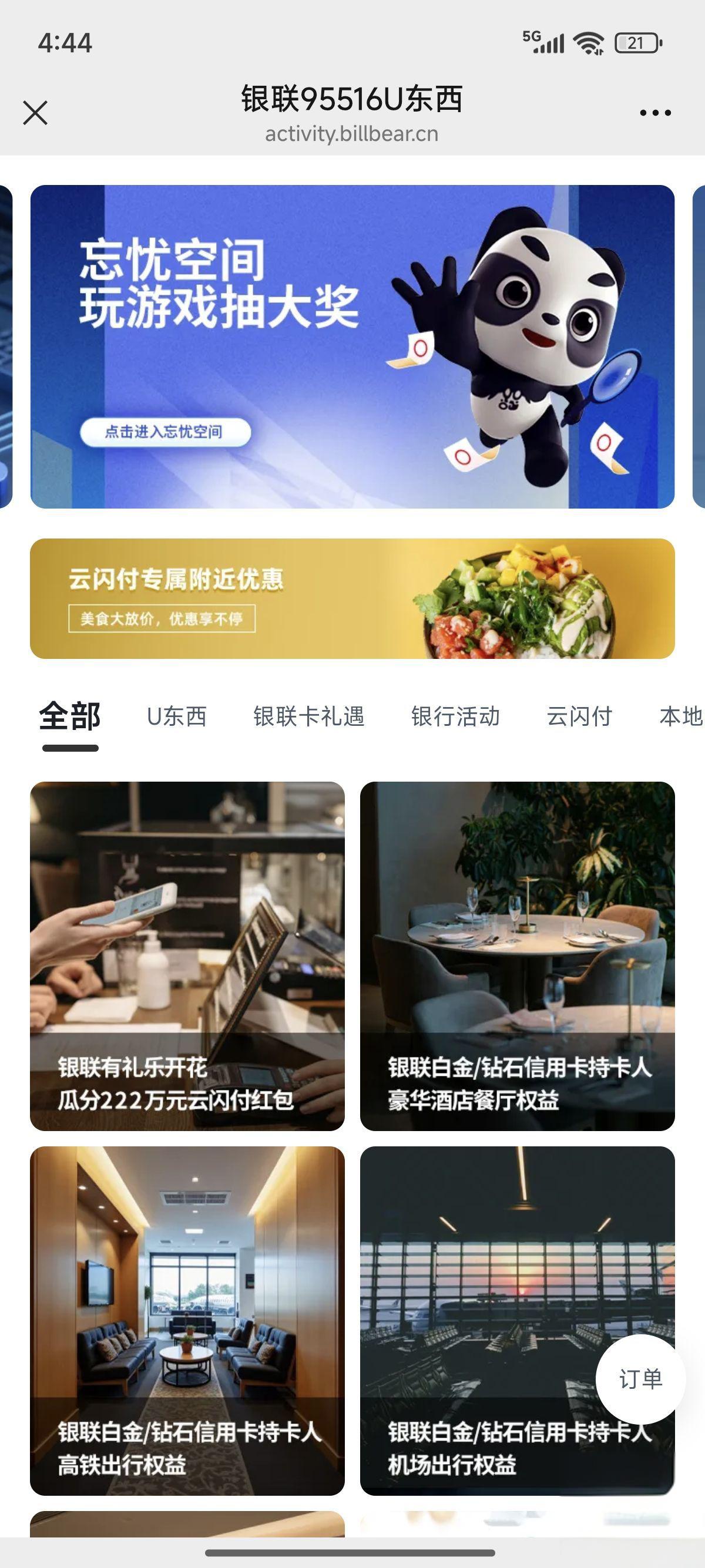705x1568 pixels.
Task: Switch to the U东西 tab
Action: [x=177, y=716]
